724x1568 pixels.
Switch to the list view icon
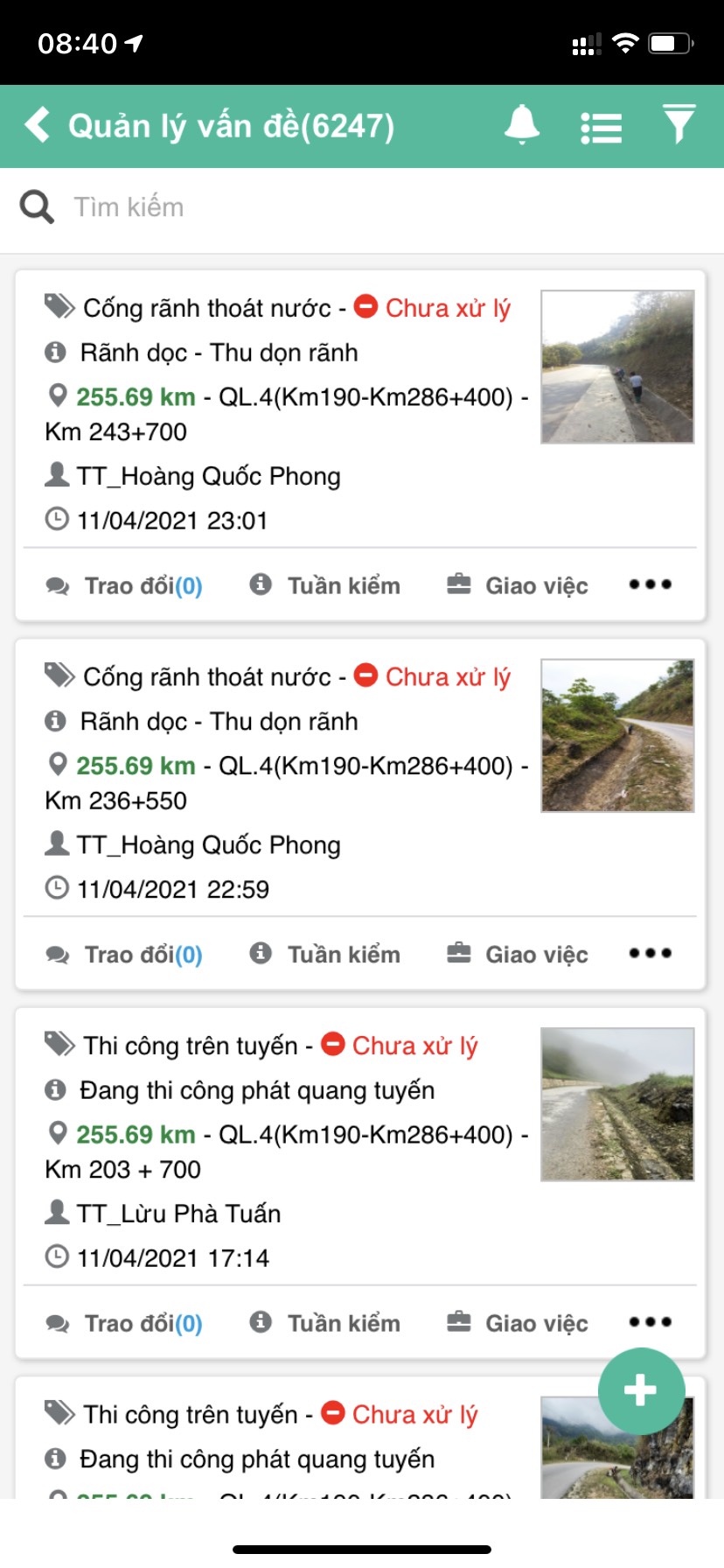click(x=602, y=128)
